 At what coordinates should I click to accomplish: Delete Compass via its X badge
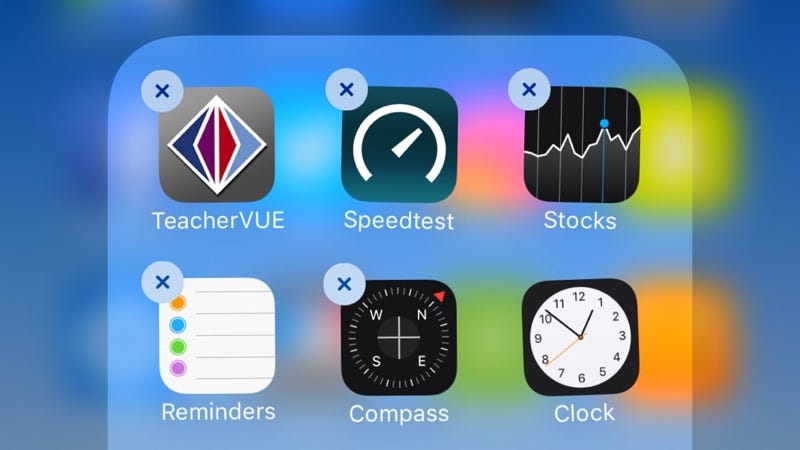pyautogui.click(x=345, y=283)
